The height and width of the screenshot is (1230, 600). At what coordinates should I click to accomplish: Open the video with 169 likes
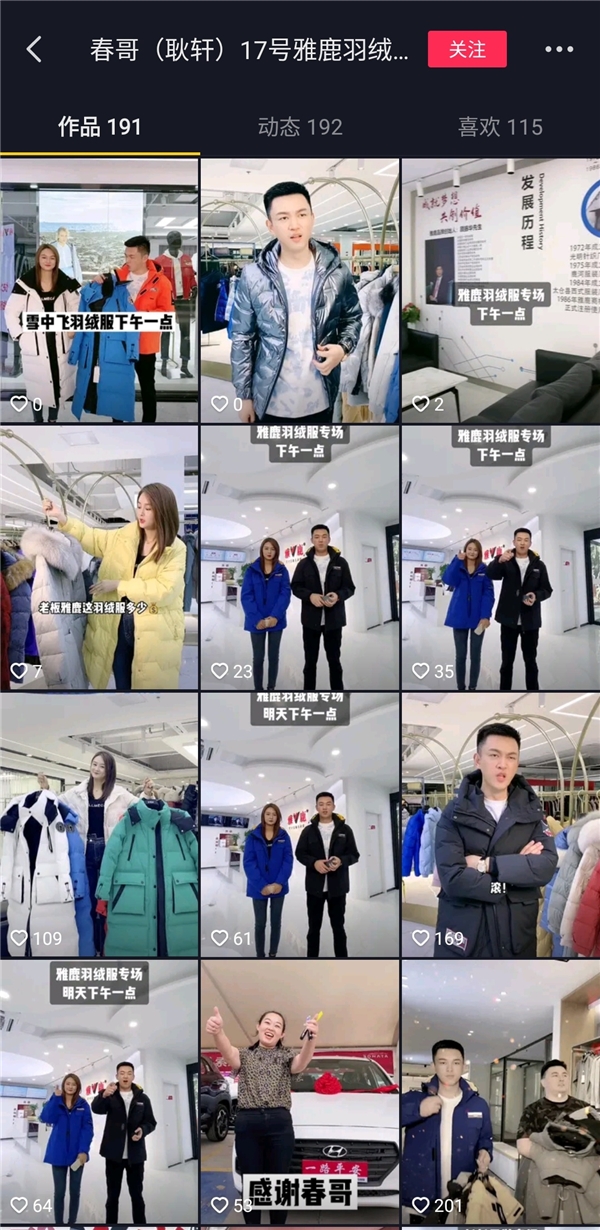point(500,825)
